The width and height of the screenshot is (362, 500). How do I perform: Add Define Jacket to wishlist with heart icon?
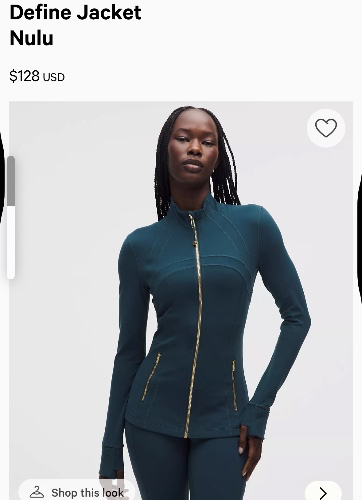326,128
